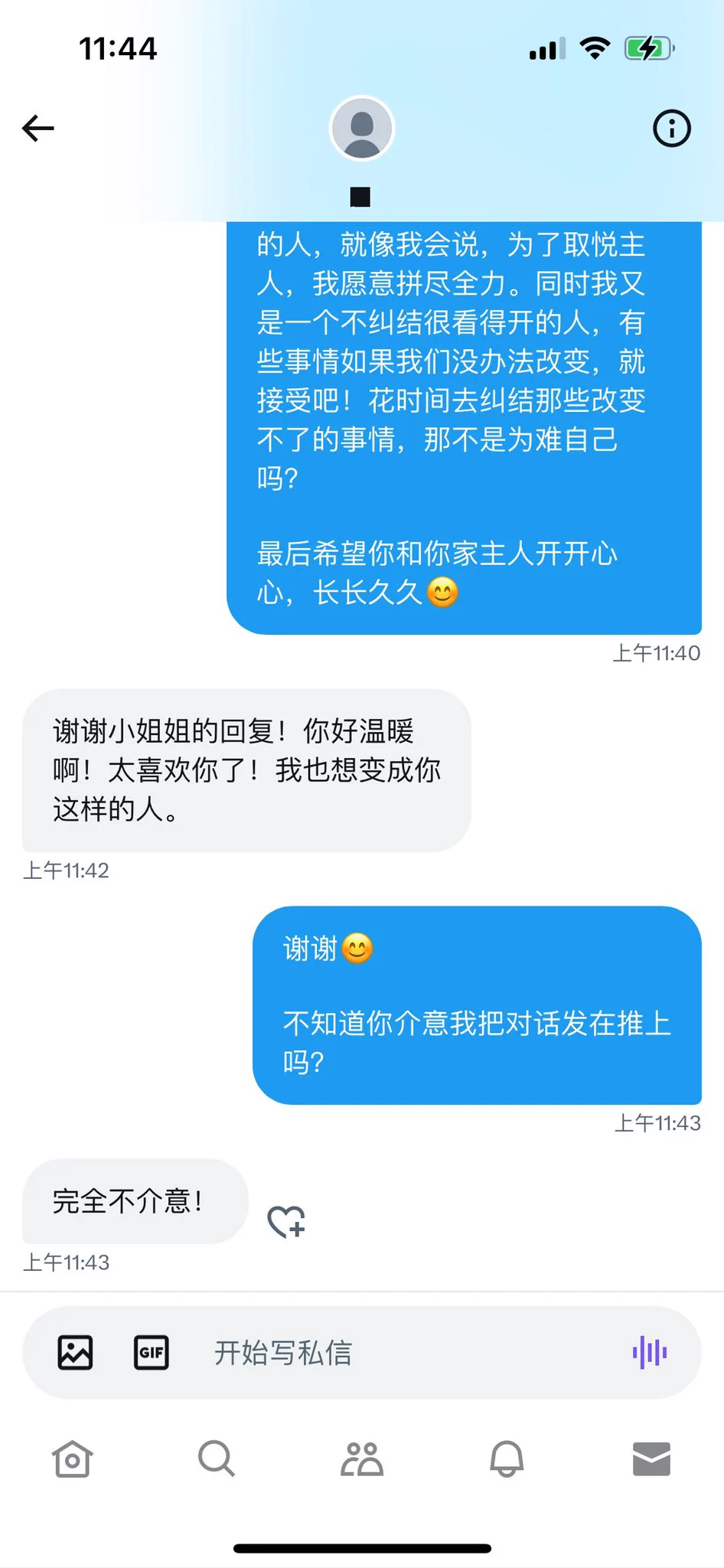Switch to the Home tab

72,1459
